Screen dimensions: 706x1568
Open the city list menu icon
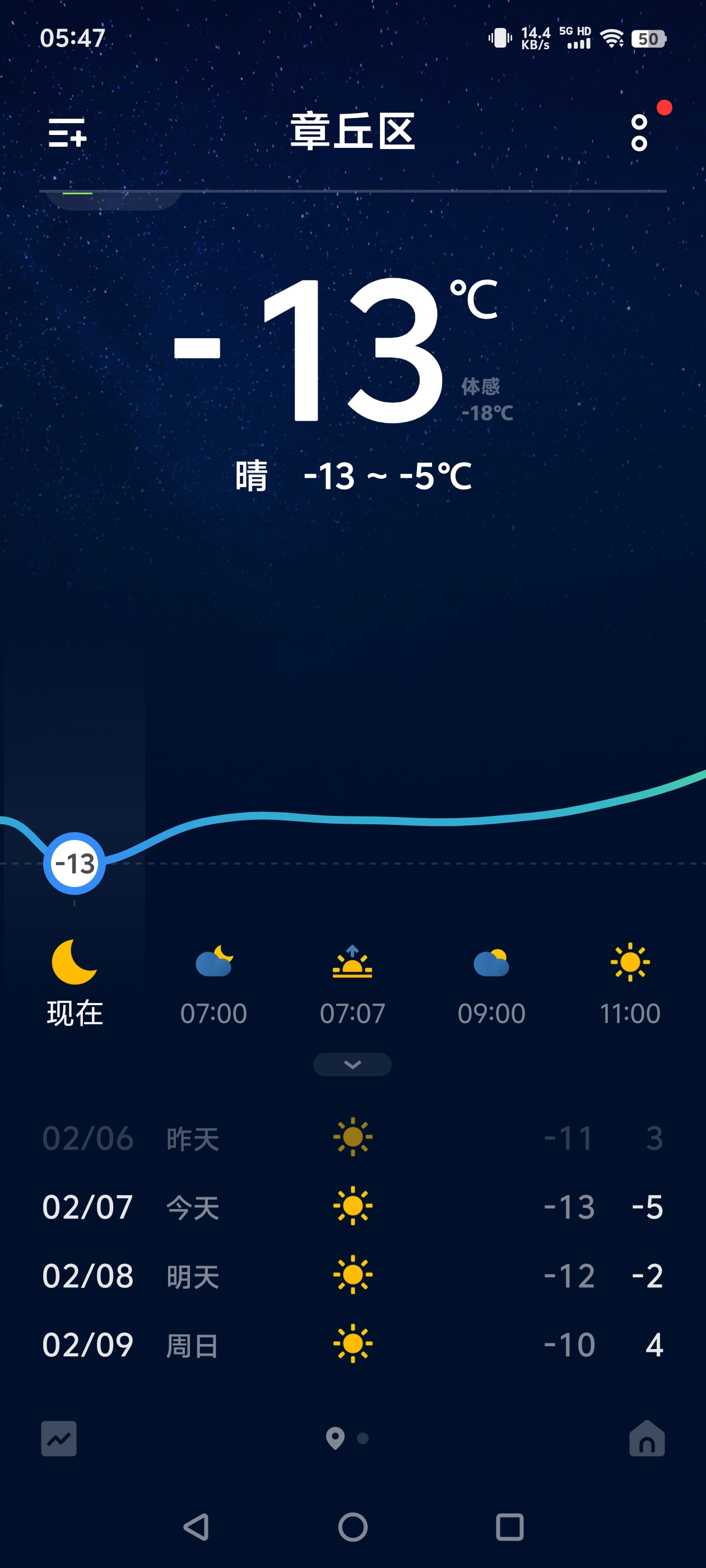[67, 132]
